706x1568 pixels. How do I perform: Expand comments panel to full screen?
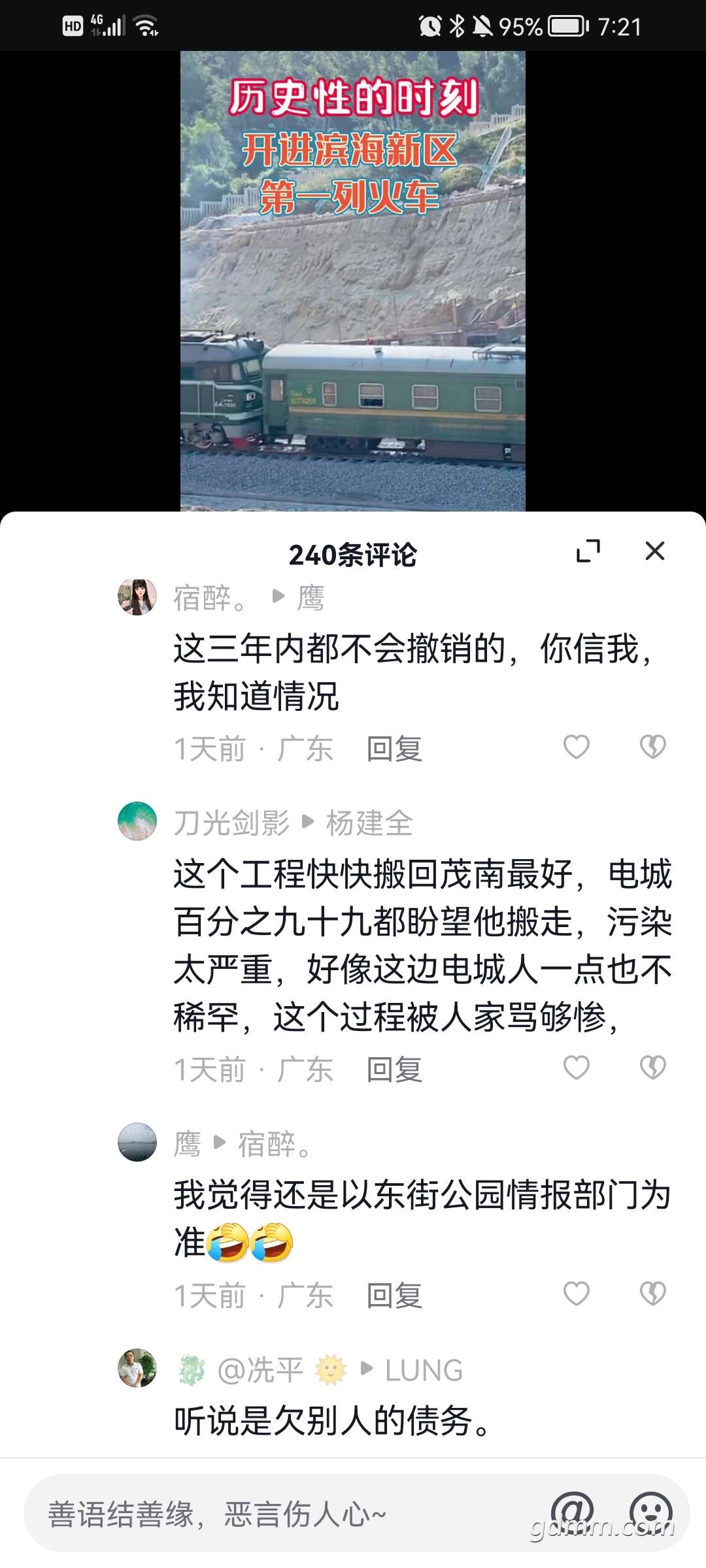point(588,551)
